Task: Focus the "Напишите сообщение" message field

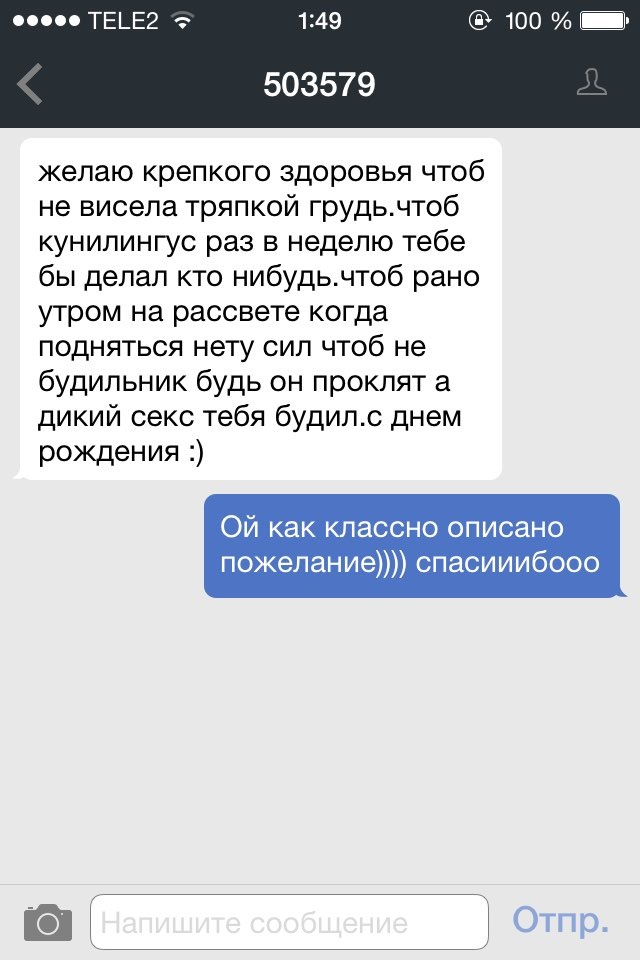Action: click(x=289, y=922)
